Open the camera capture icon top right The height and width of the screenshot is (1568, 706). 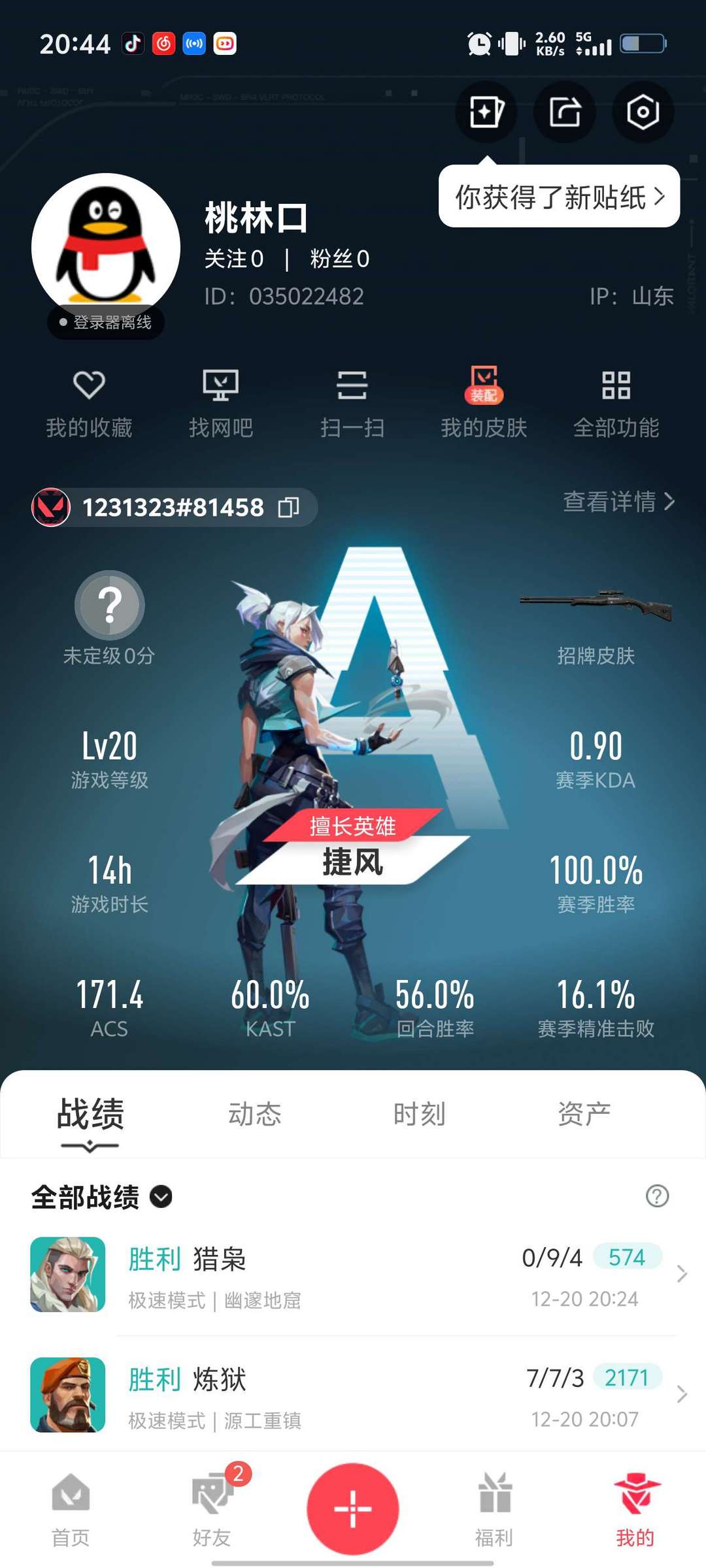click(x=643, y=112)
